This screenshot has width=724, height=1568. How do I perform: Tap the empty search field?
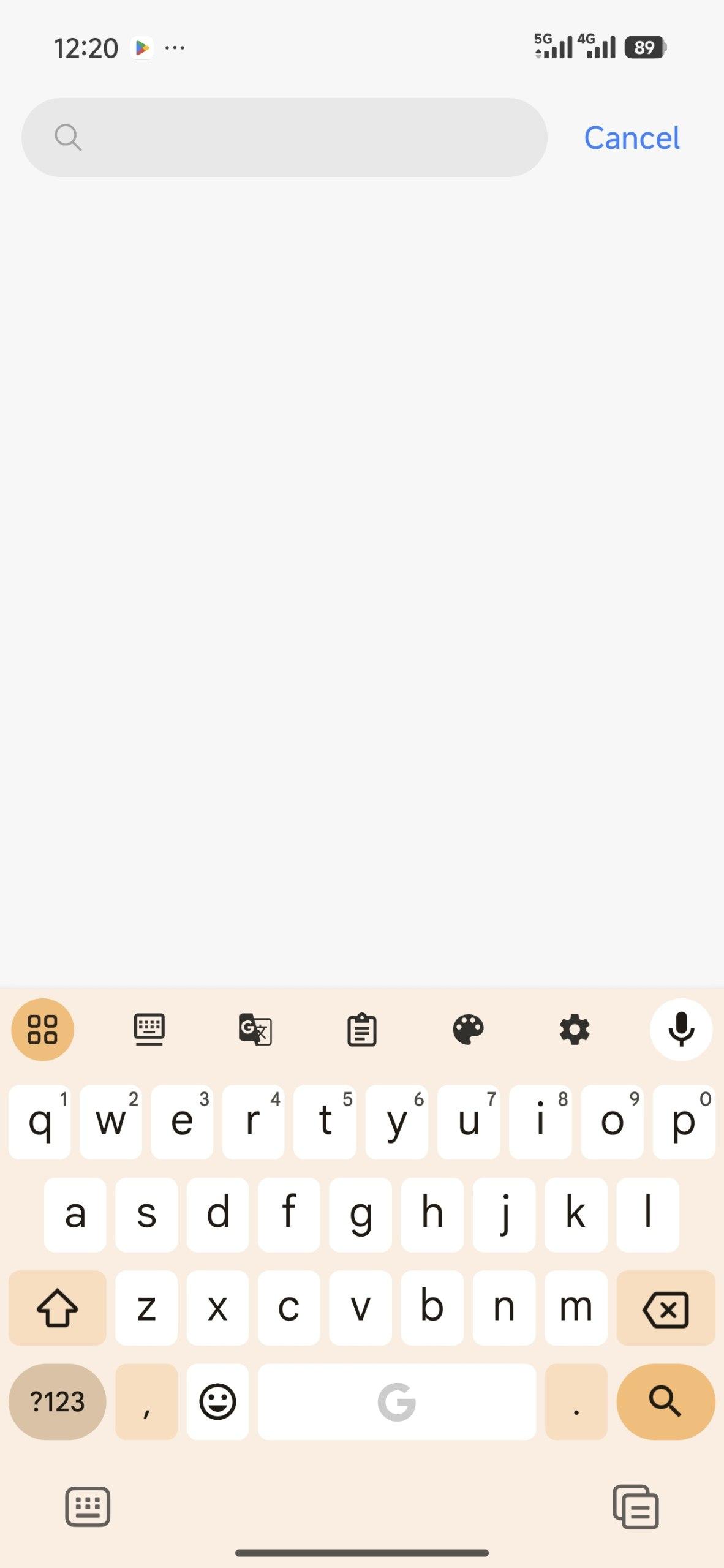click(284, 137)
